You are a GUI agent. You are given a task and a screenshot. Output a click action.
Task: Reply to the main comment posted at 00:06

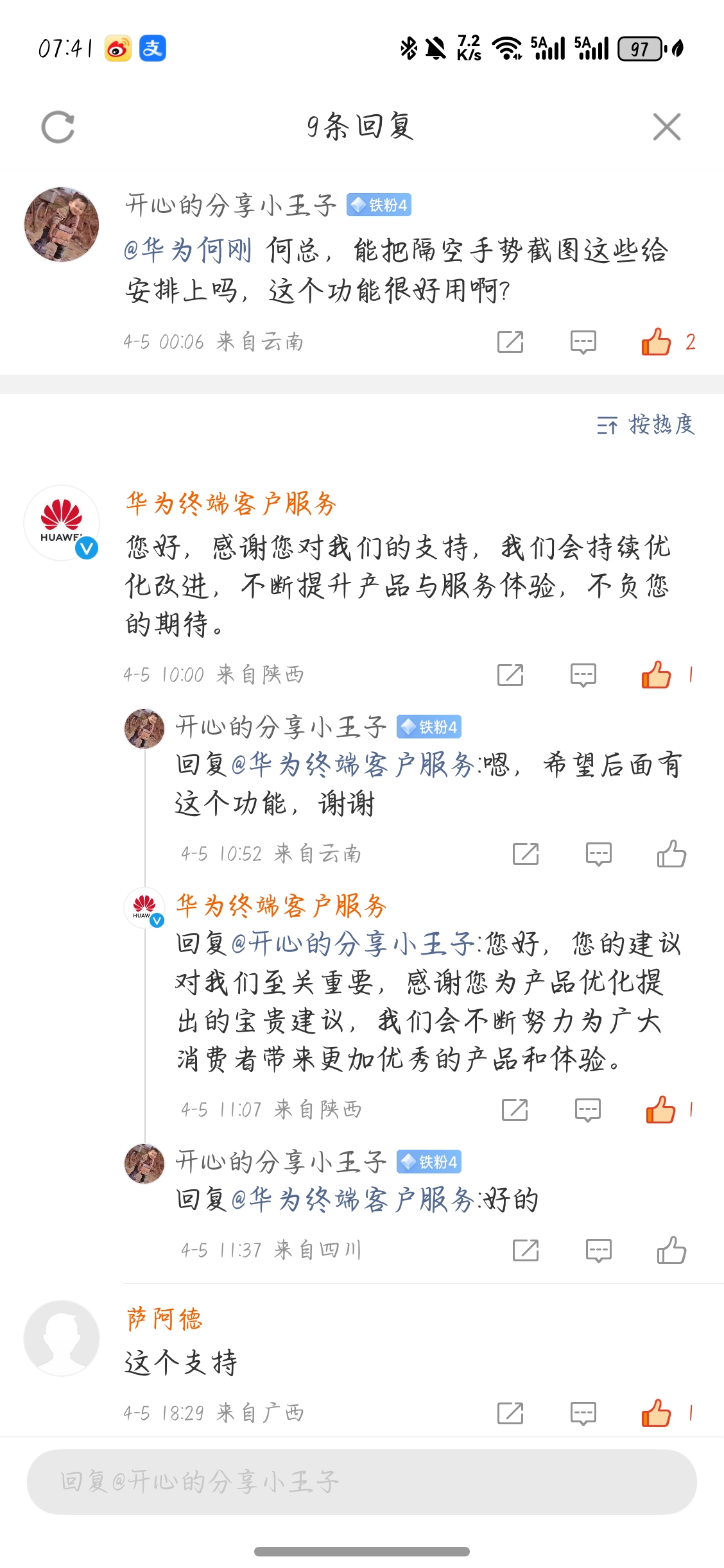pos(583,342)
